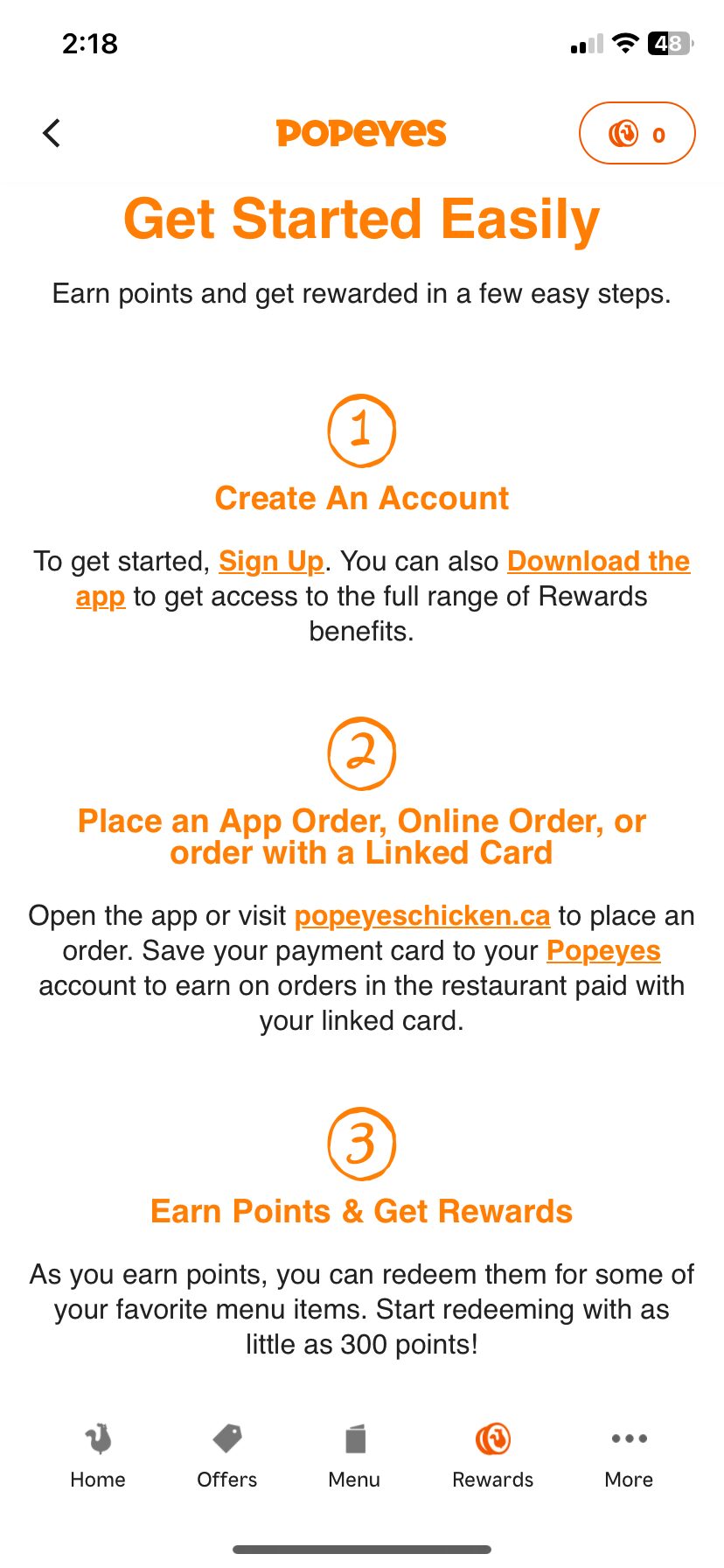Open the More options ellipsis icon
Screen dimensions: 724x1568
628,1438
